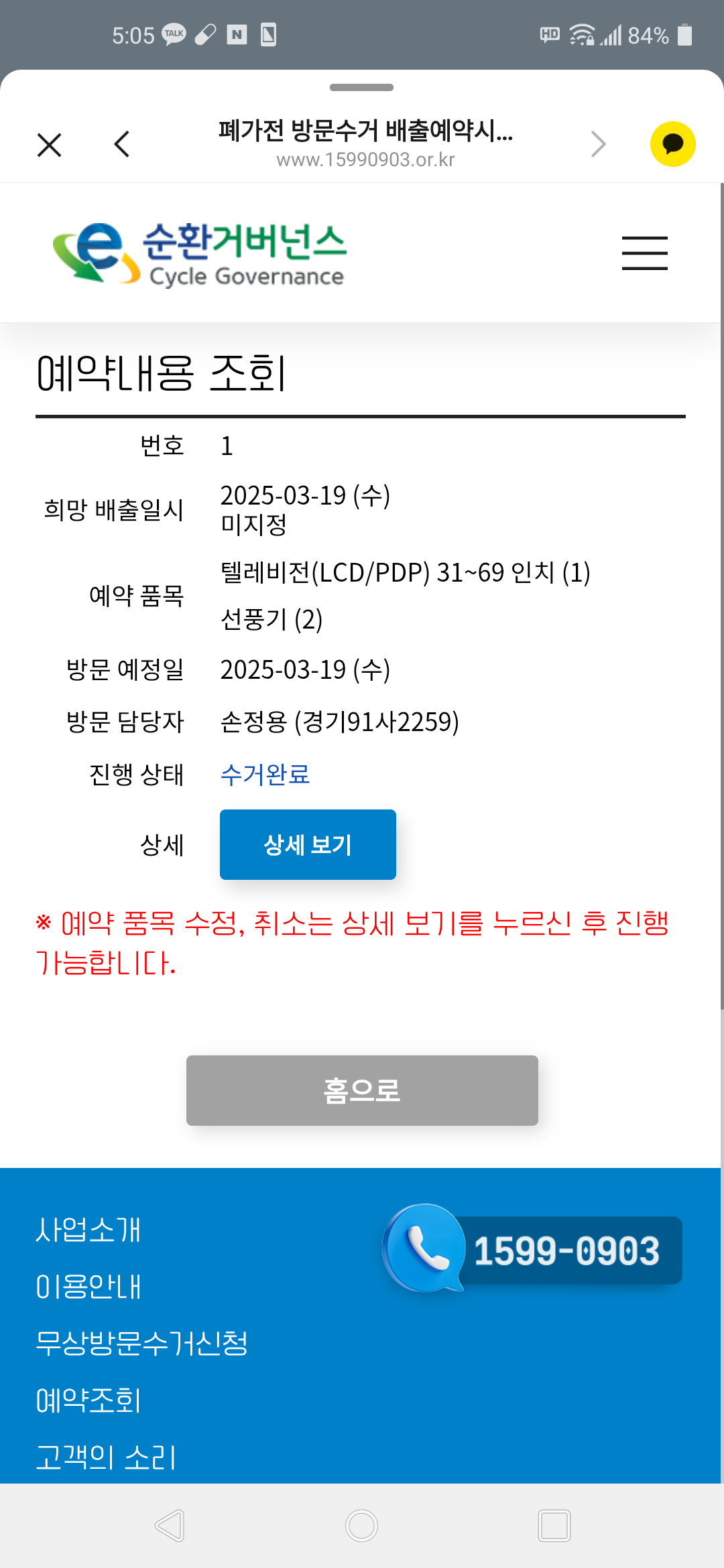The image size is (724, 1568).
Task: Close the in-app browser with X
Action: point(50,145)
